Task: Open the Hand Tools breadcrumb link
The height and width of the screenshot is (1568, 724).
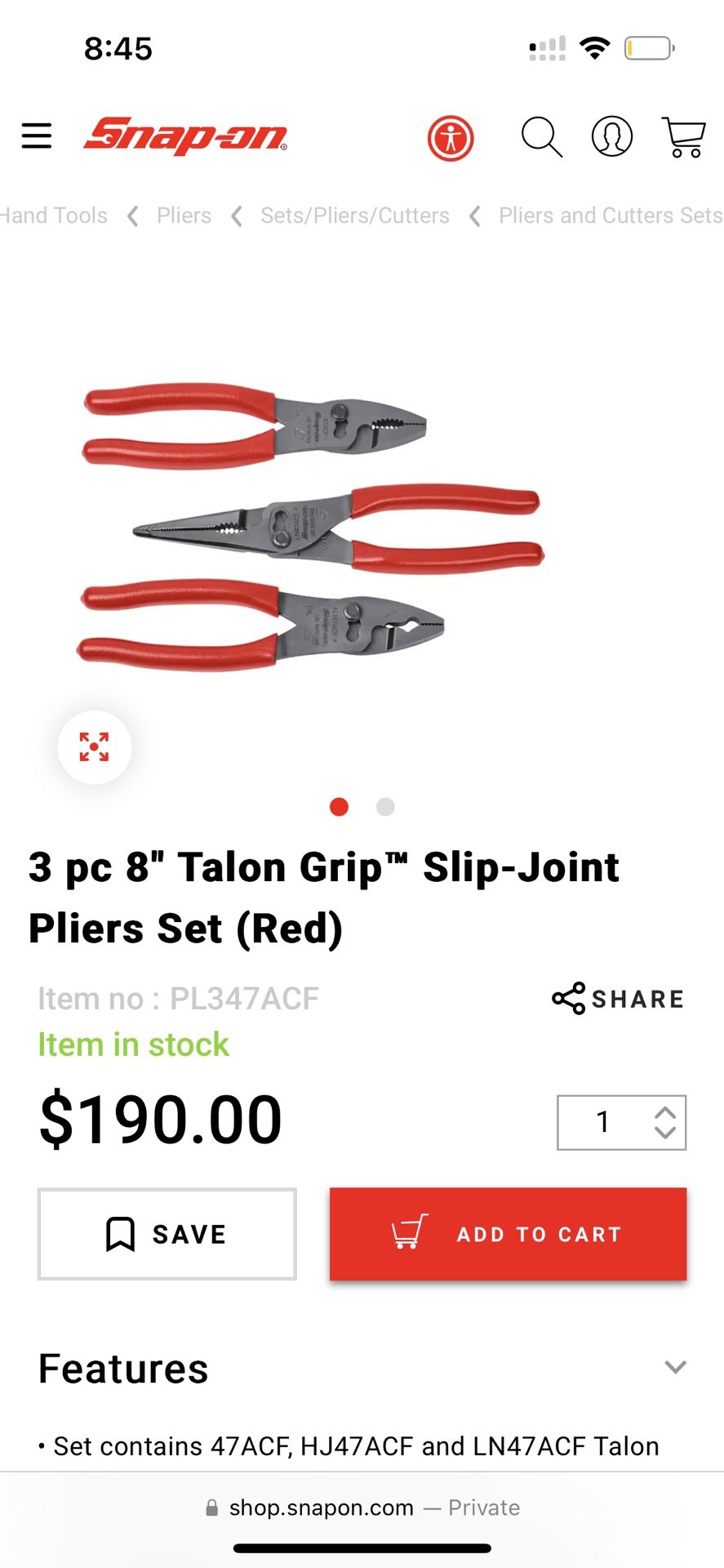Action: coord(52,216)
